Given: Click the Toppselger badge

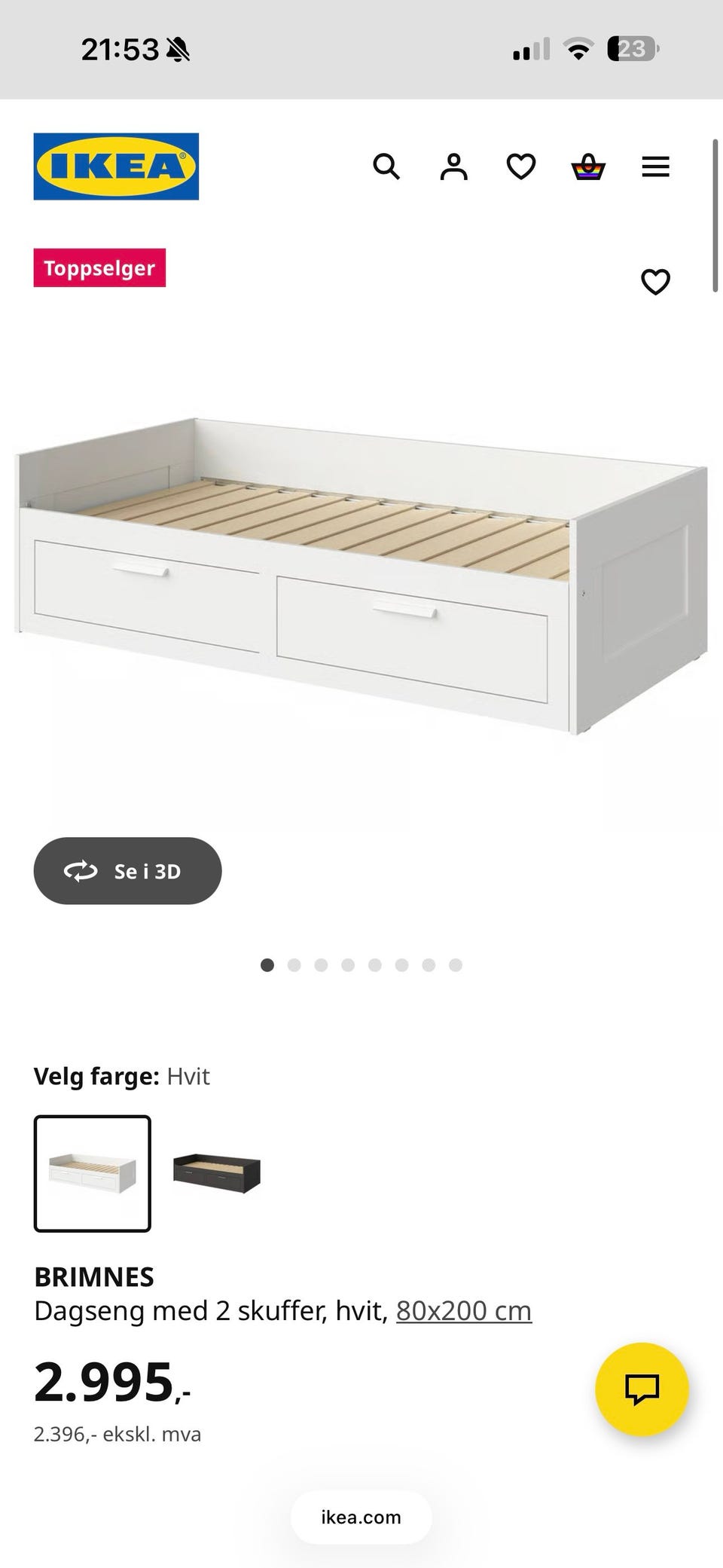Looking at the screenshot, I should point(99,268).
